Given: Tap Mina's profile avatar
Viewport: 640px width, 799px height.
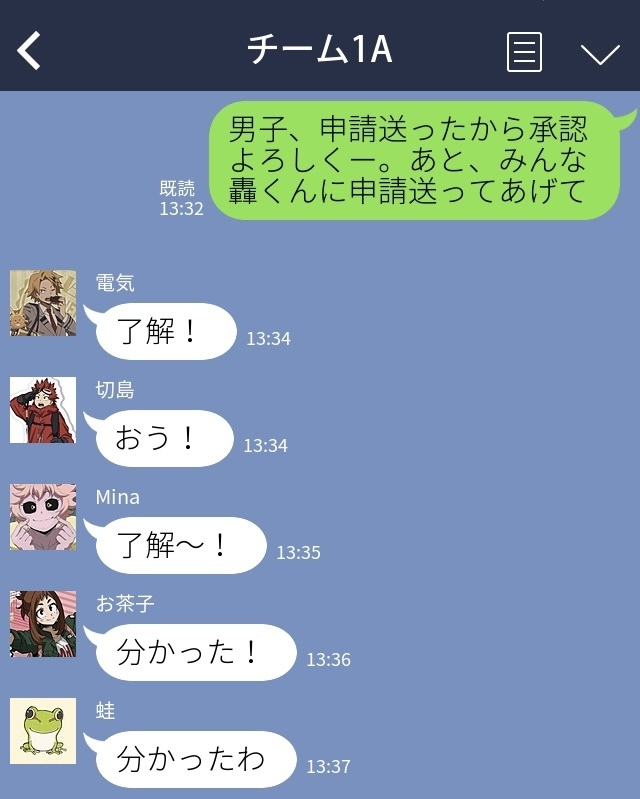Looking at the screenshot, I should pos(43,517).
